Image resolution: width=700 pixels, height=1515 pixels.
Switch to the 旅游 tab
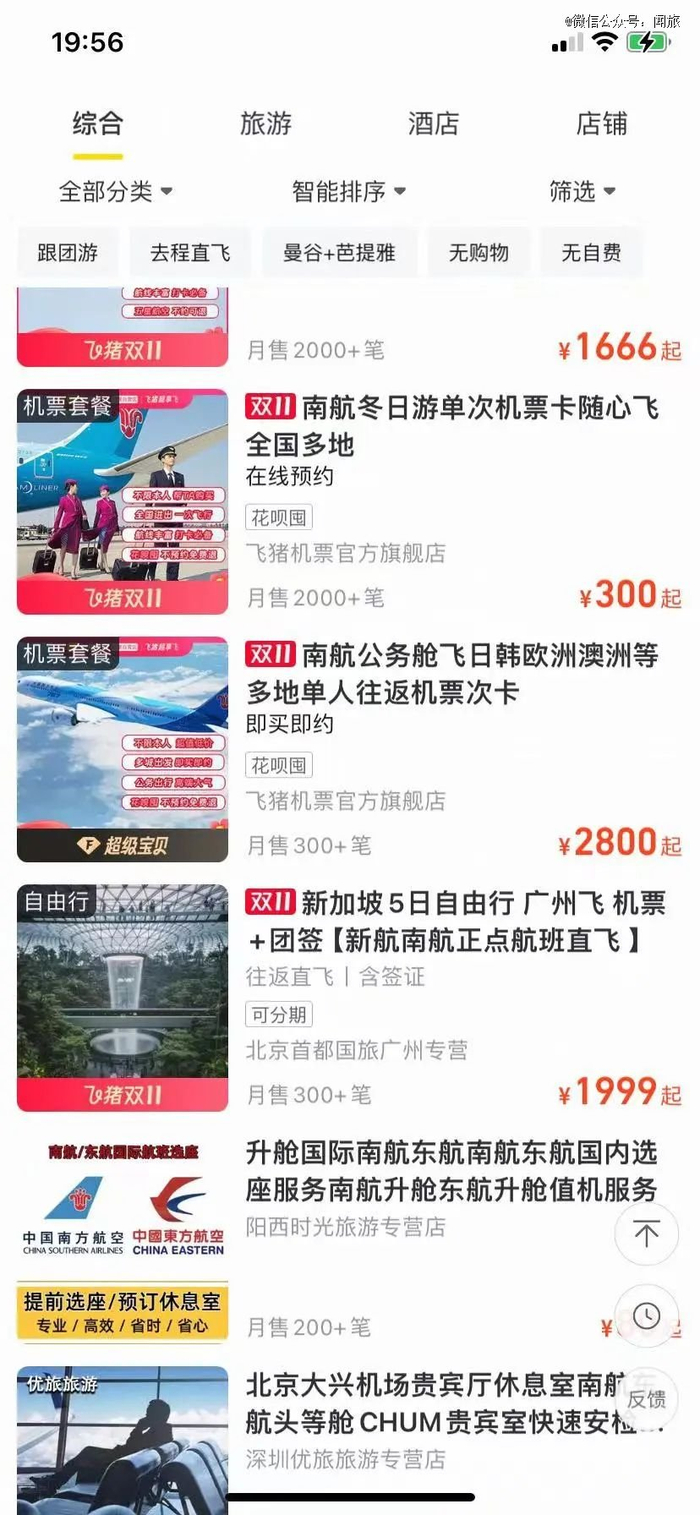pyautogui.click(x=266, y=124)
